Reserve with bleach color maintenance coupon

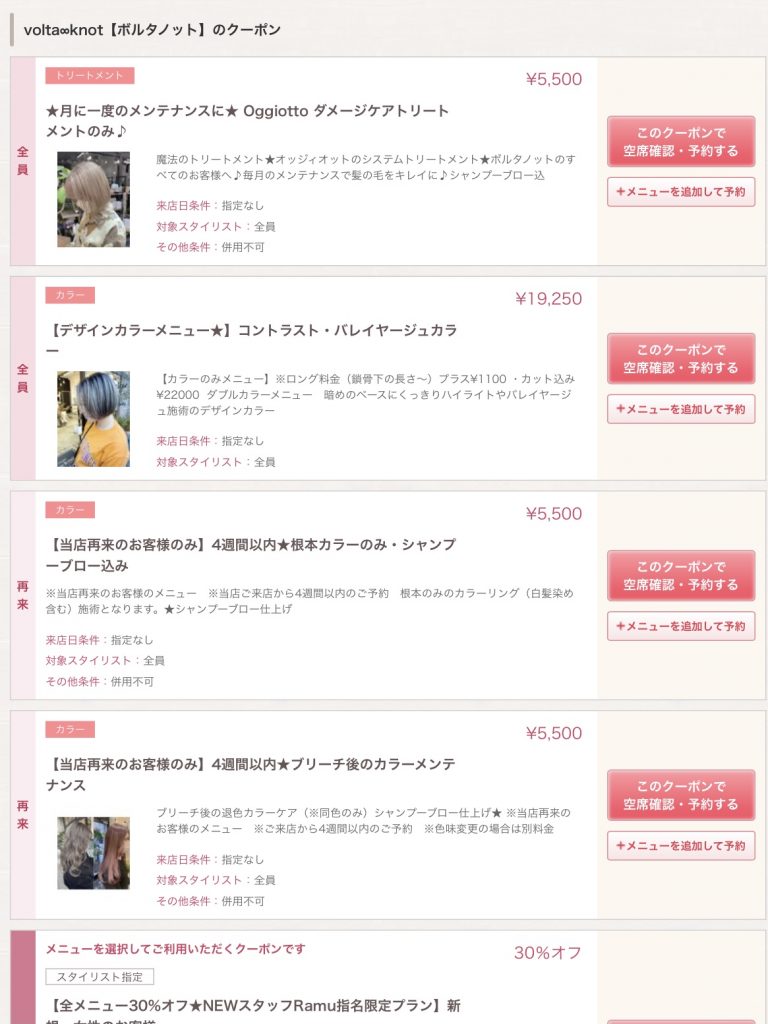coord(681,795)
